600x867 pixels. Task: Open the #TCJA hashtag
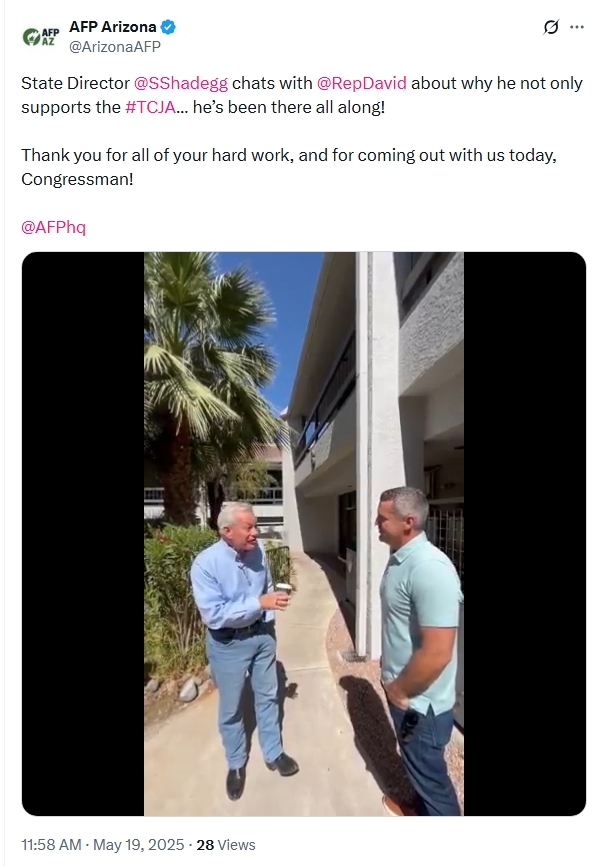tap(152, 107)
